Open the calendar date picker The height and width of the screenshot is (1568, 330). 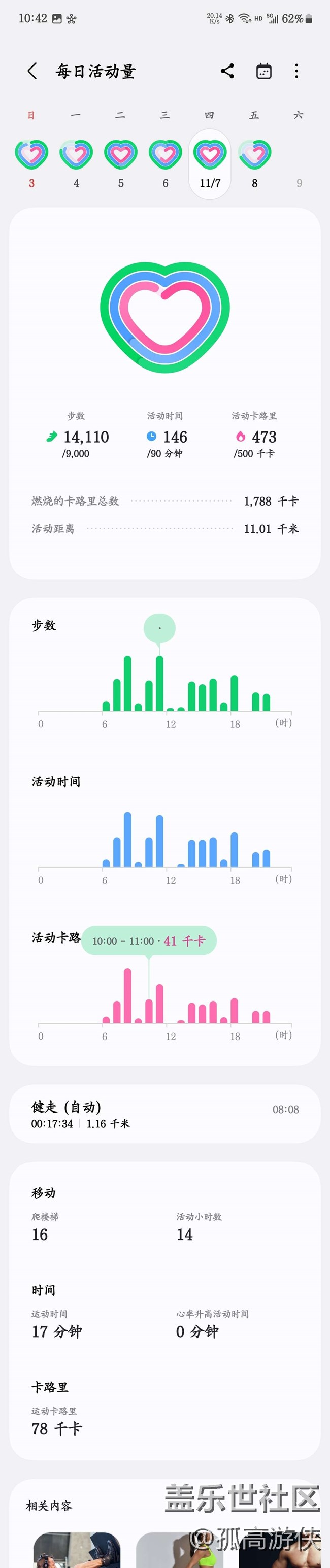pos(263,71)
